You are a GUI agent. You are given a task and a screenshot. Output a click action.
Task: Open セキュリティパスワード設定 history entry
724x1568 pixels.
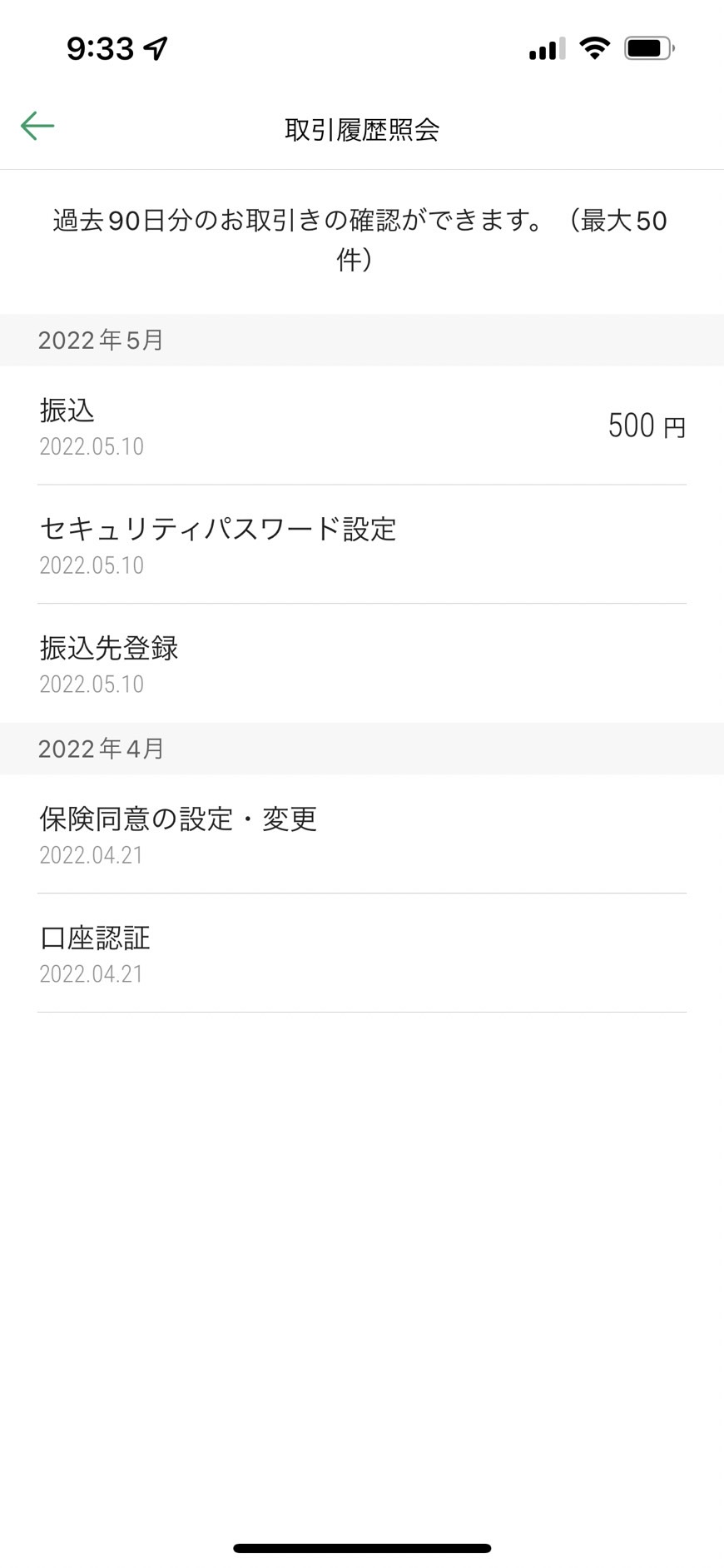point(362,545)
